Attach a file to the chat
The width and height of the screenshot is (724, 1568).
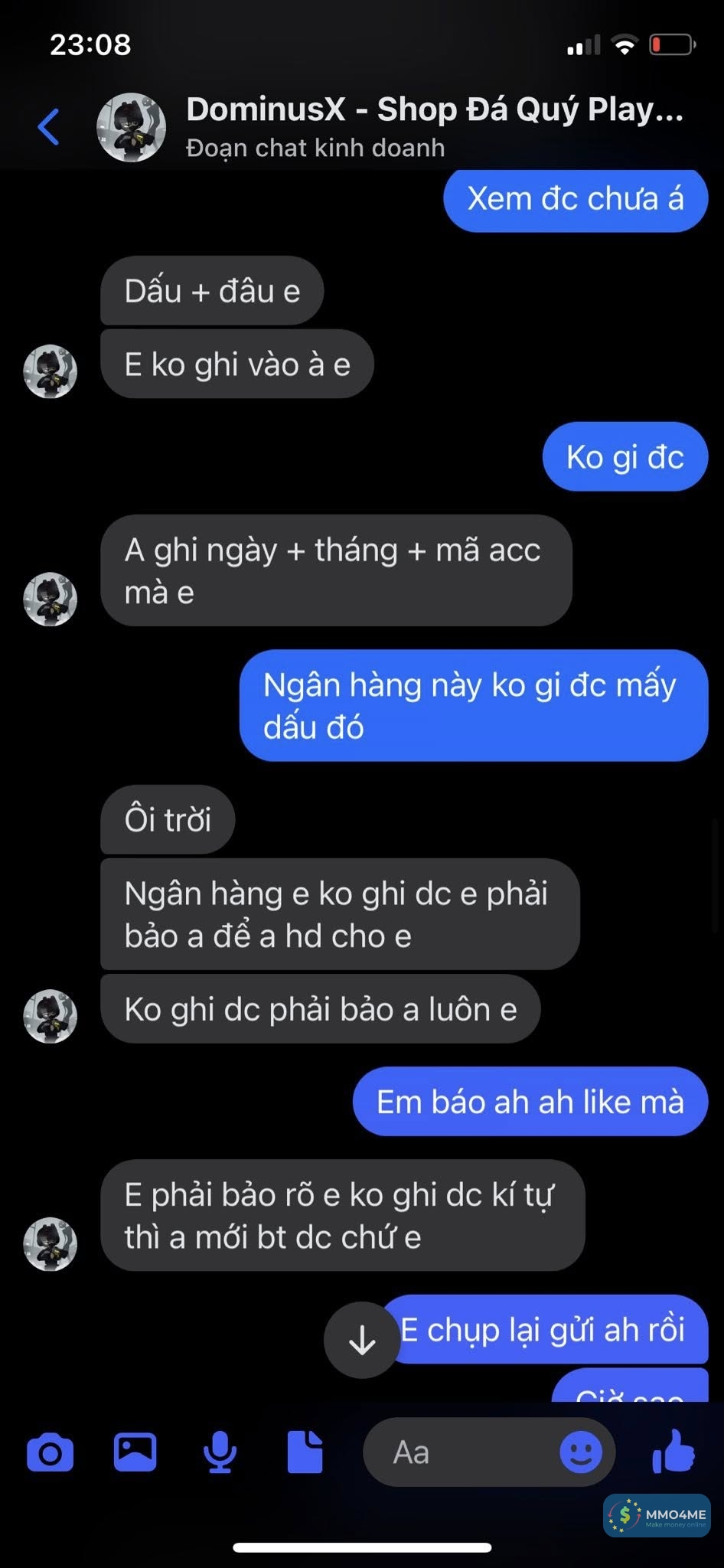(305, 1452)
